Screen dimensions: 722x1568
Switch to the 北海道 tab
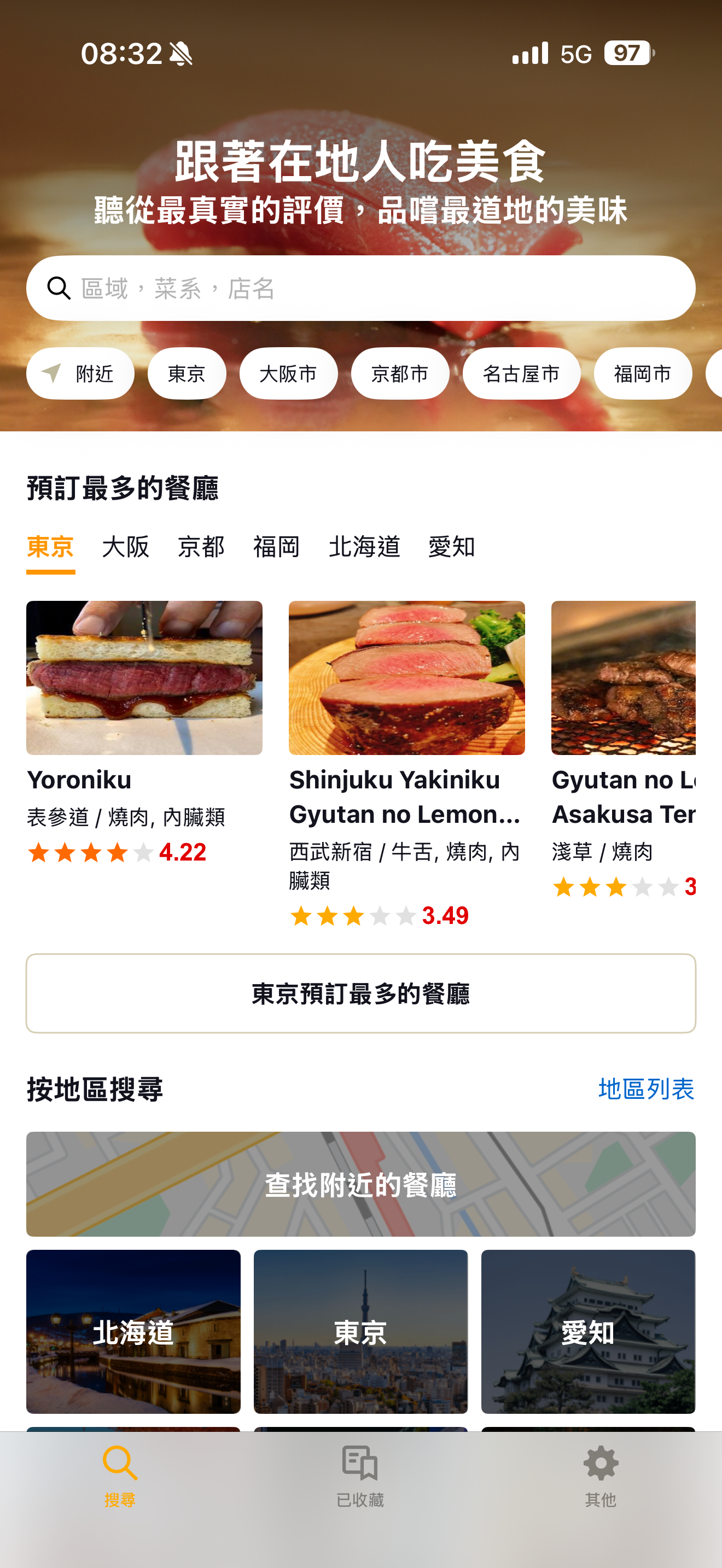point(364,547)
